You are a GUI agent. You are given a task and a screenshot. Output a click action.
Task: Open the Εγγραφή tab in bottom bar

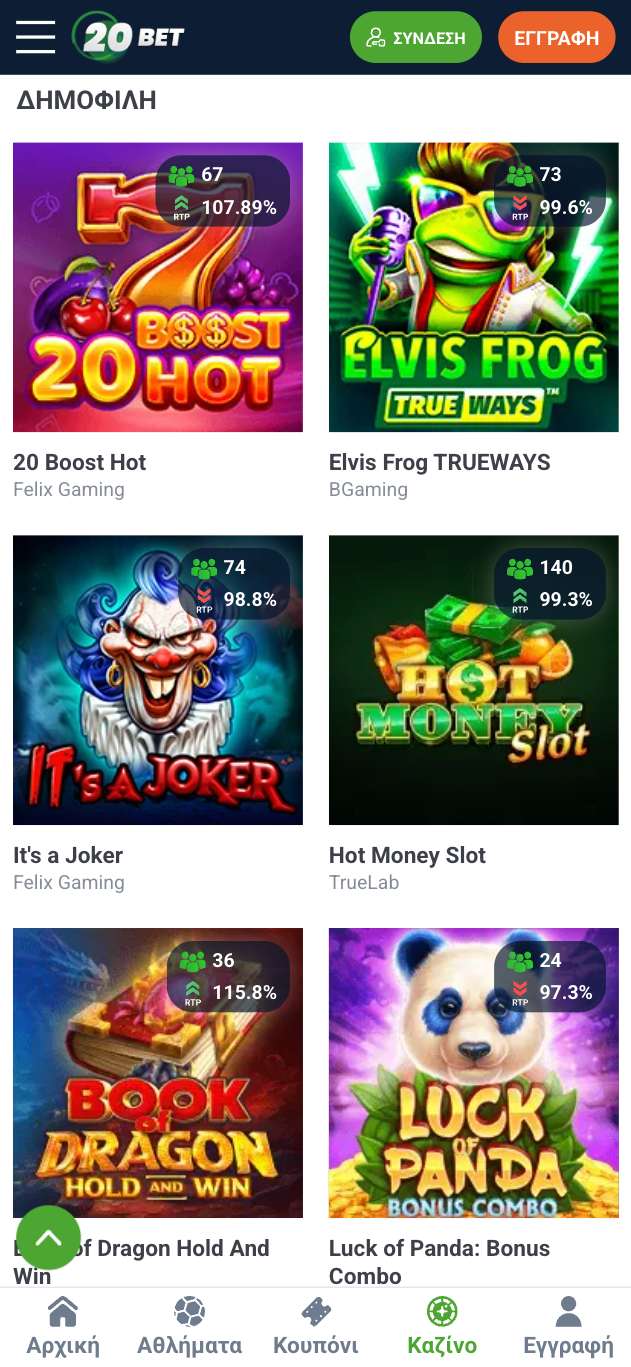(x=568, y=1326)
